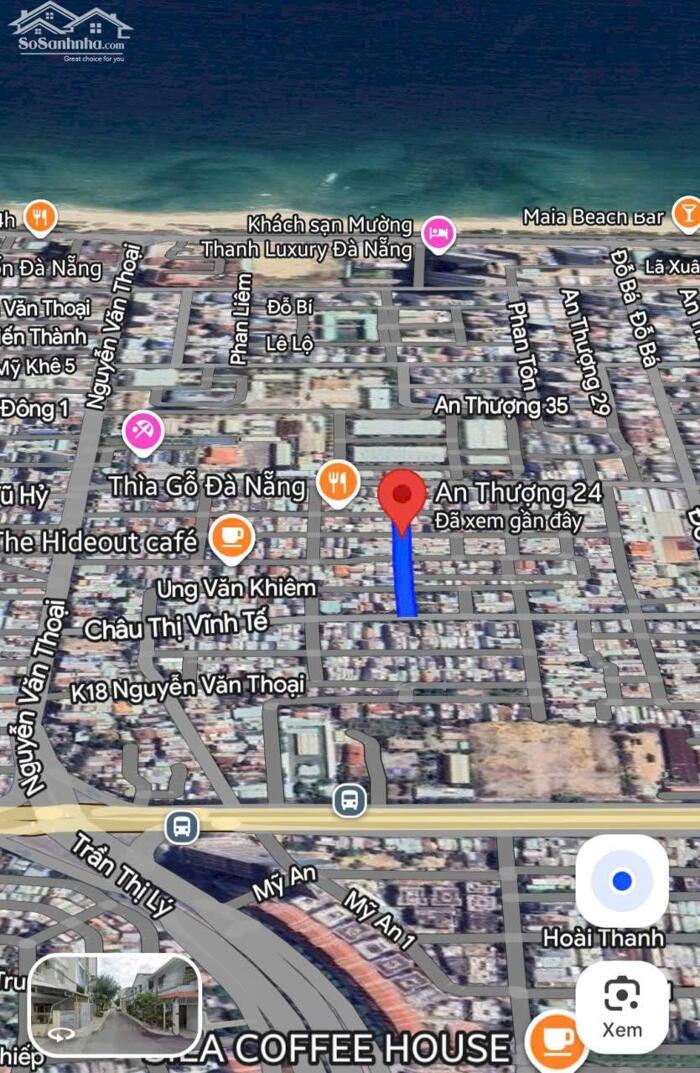The height and width of the screenshot is (1073, 700).
Task: Open the Street View preview thumbnail
Action: 115,1005
